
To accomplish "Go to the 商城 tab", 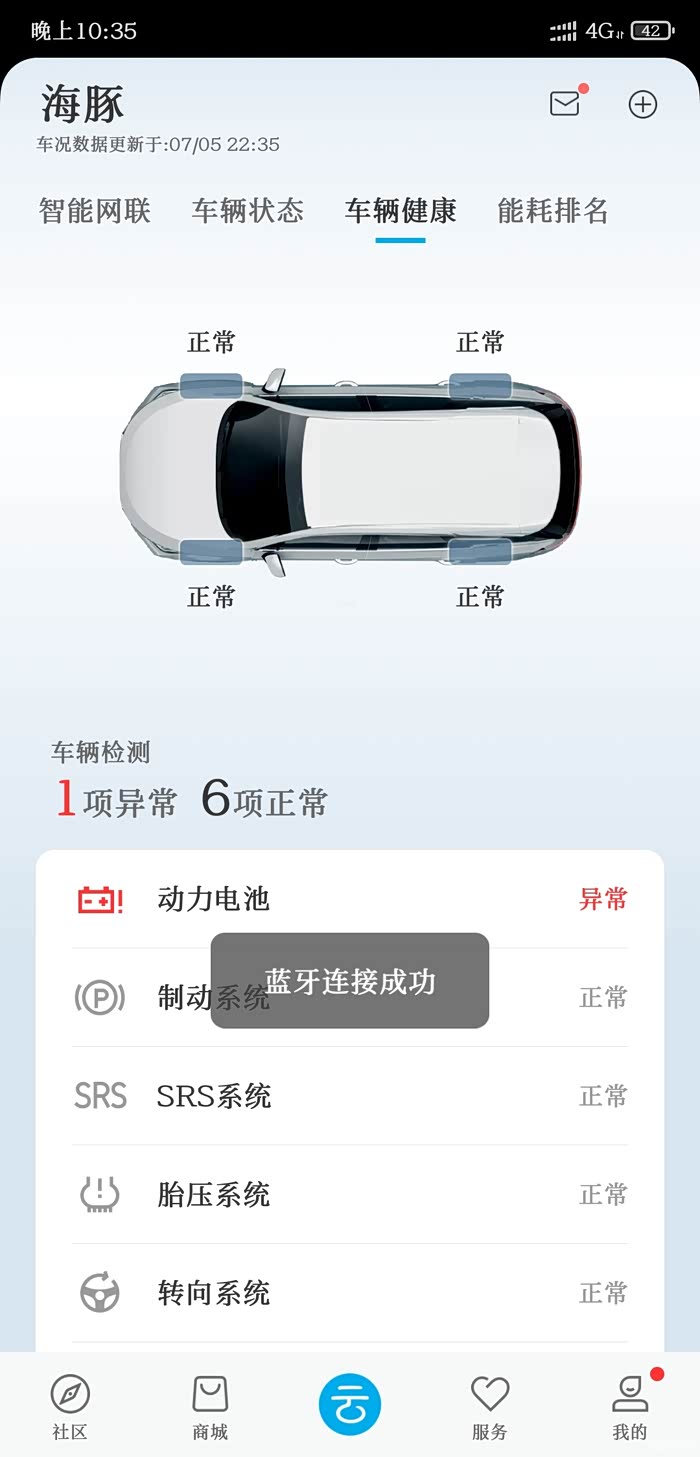I will point(210,1407).
